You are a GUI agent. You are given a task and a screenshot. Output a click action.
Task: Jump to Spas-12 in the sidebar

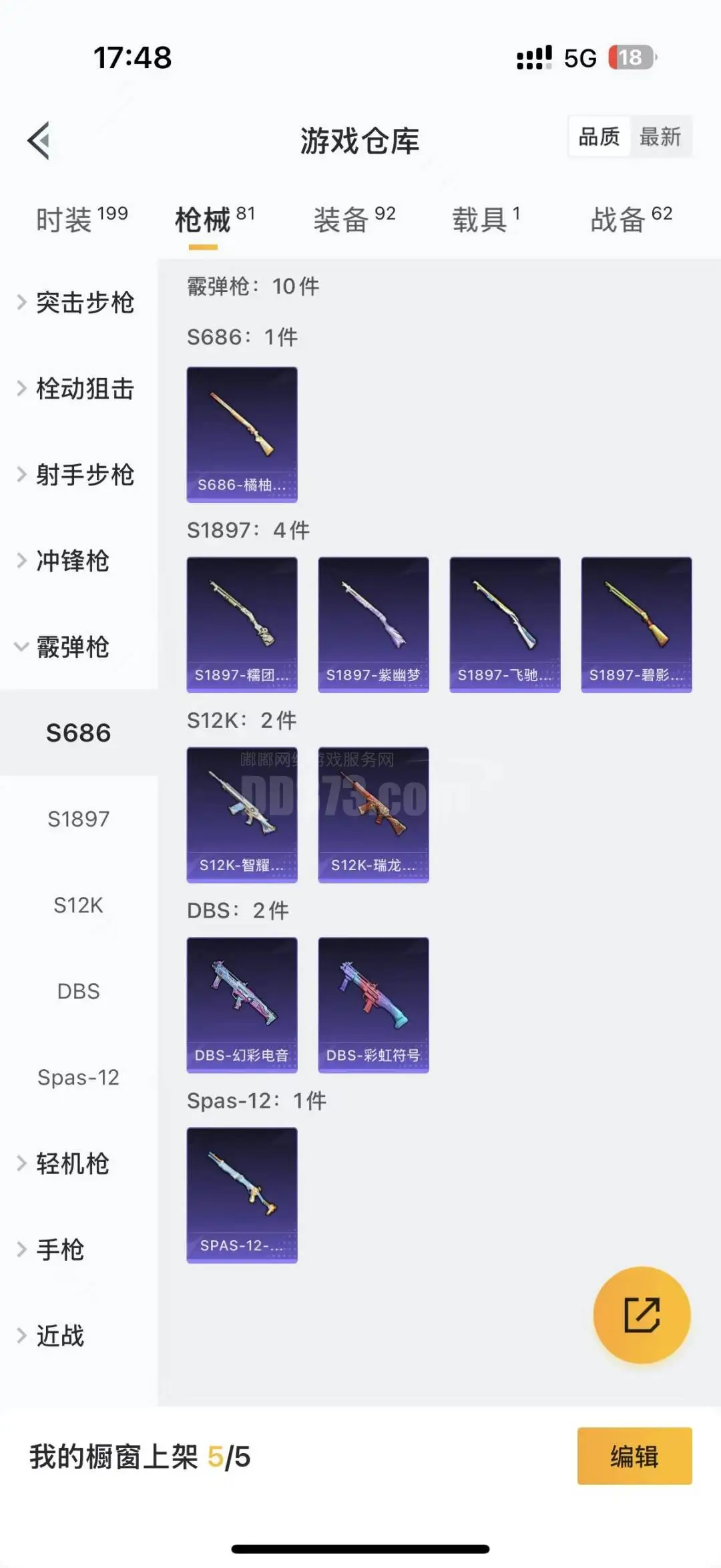coord(78,1077)
